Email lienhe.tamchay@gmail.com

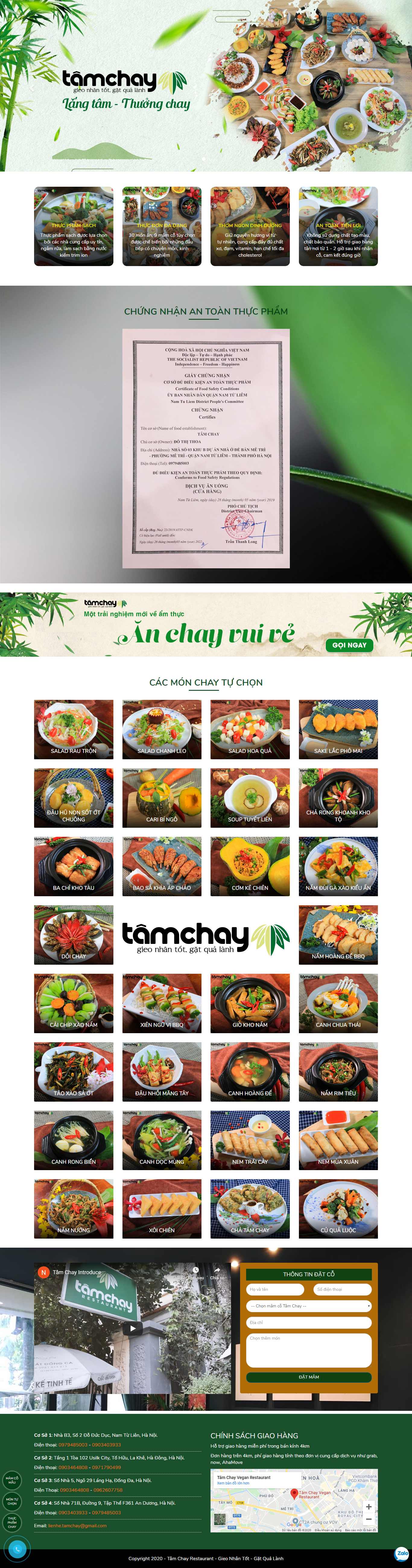tap(77, 1525)
